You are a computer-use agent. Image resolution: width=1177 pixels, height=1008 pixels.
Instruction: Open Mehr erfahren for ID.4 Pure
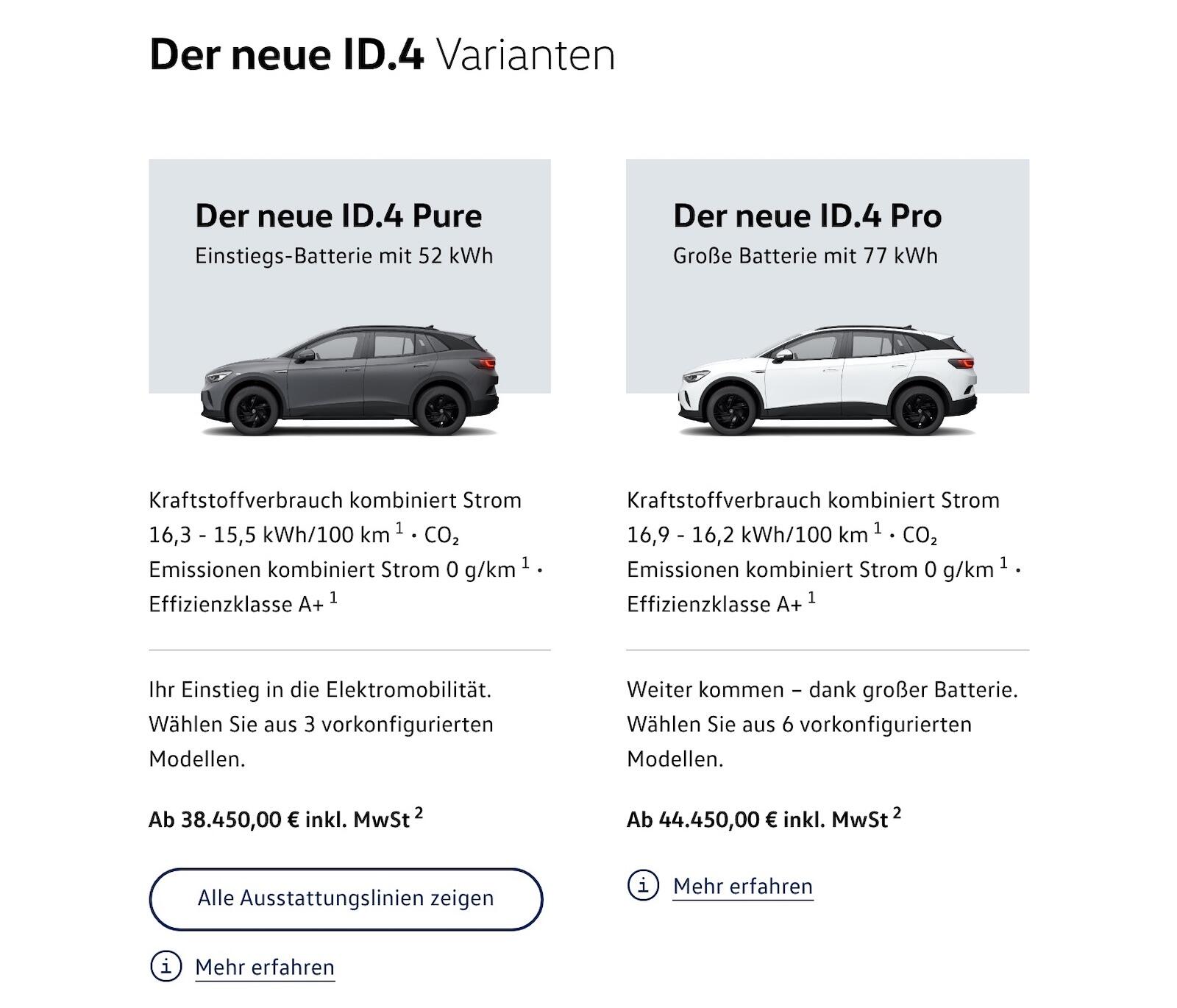[x=264, y=967]
